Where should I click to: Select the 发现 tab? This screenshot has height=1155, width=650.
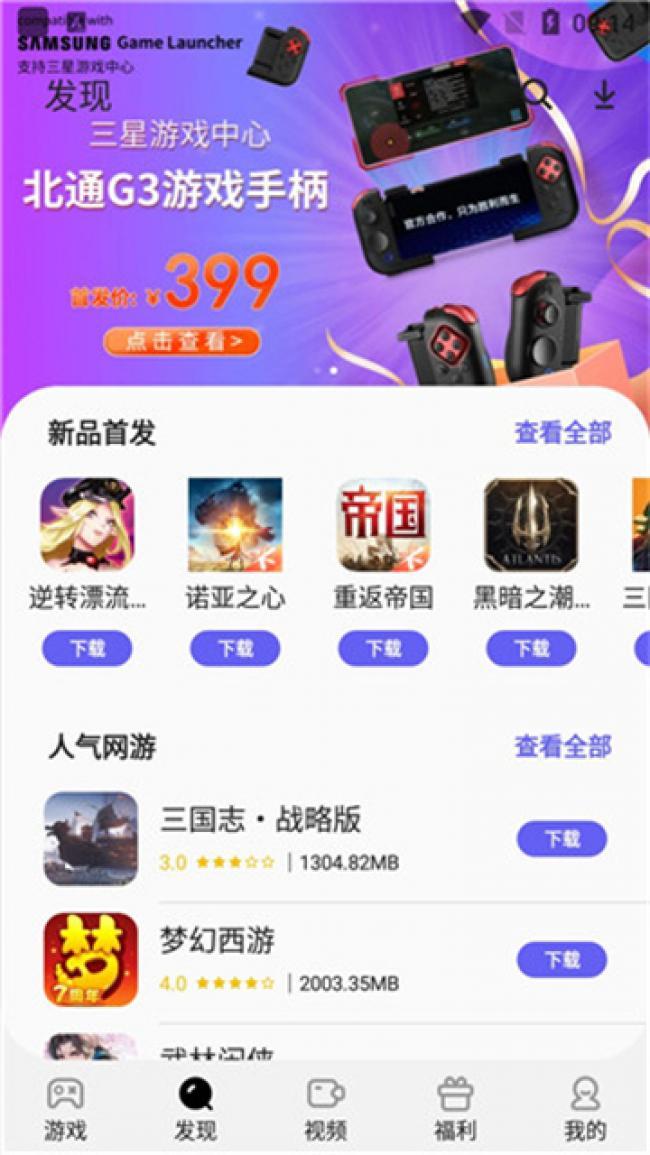pos(195,1110)
